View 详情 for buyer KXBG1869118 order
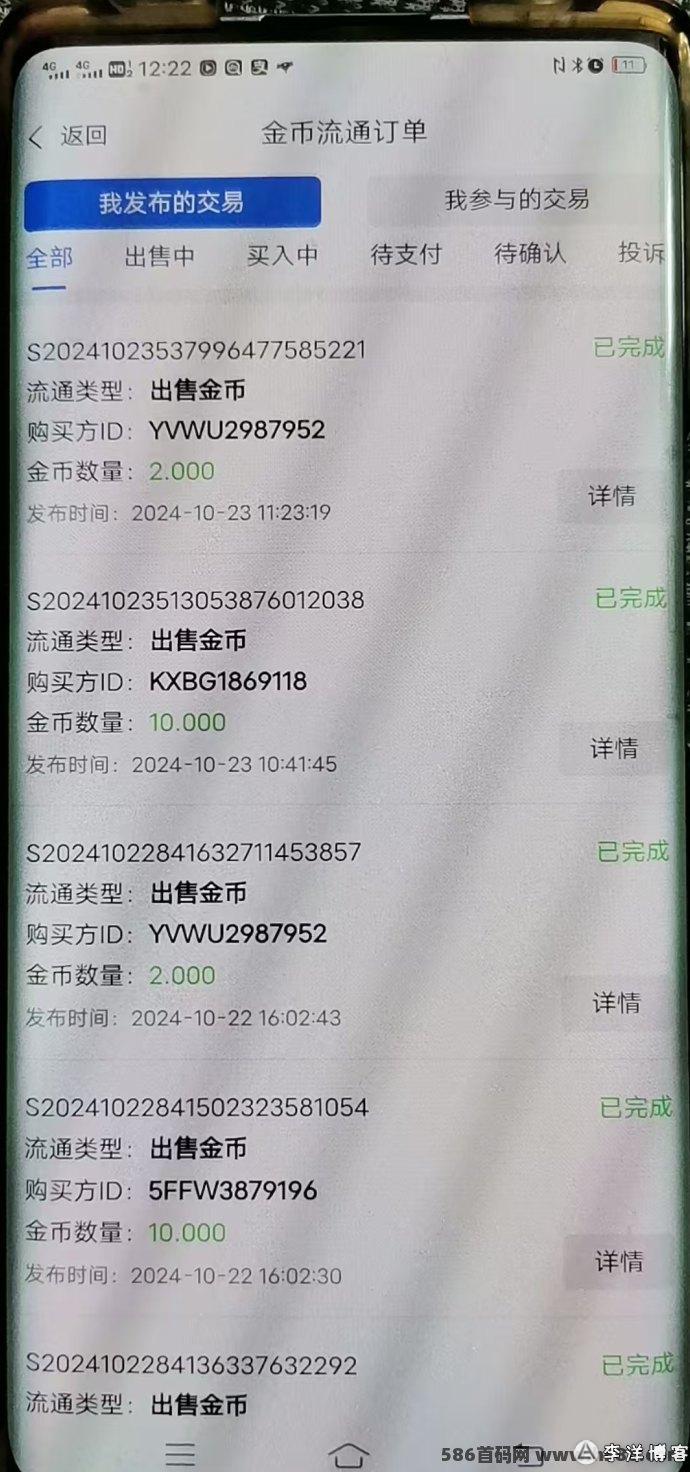This screenshot has width=690, height=1472. click(614, 749)
